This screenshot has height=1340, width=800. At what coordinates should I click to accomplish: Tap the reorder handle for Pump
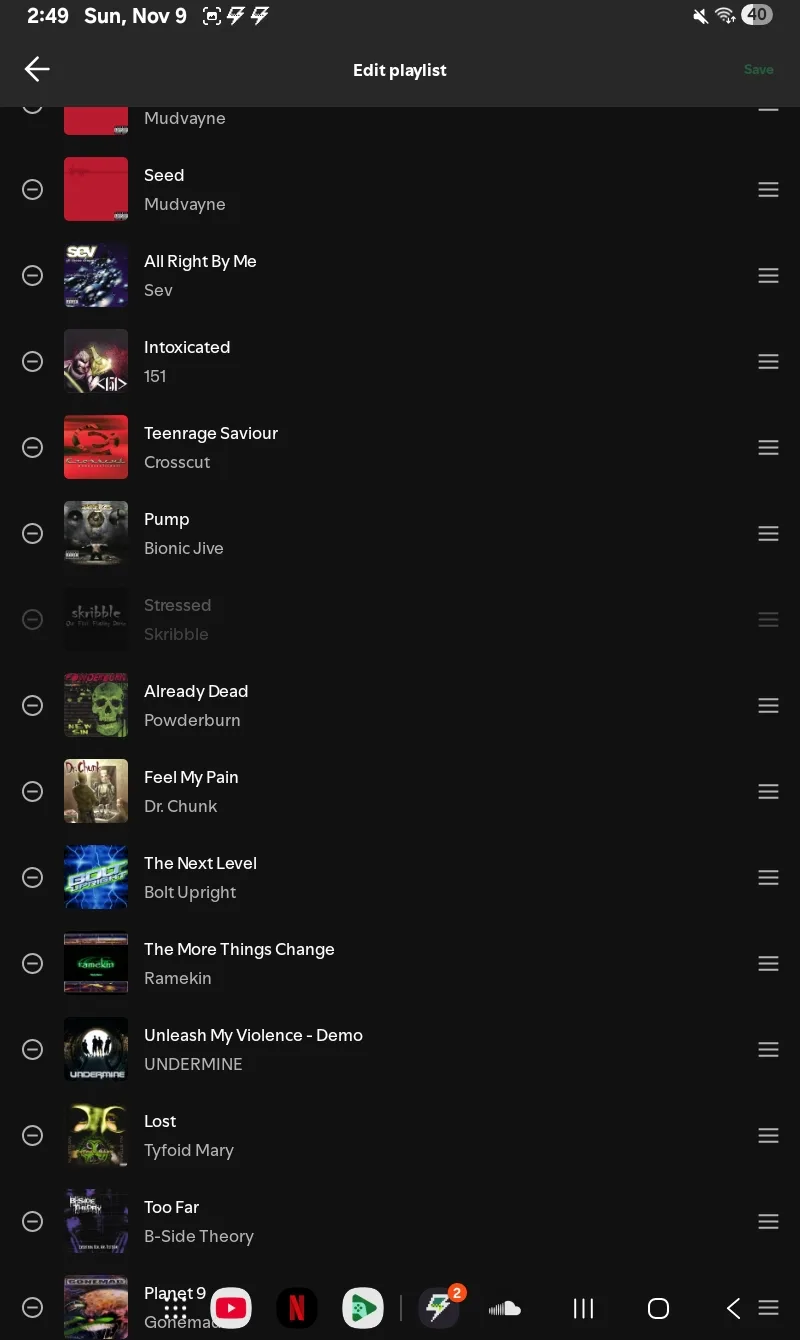pos(768,534)
